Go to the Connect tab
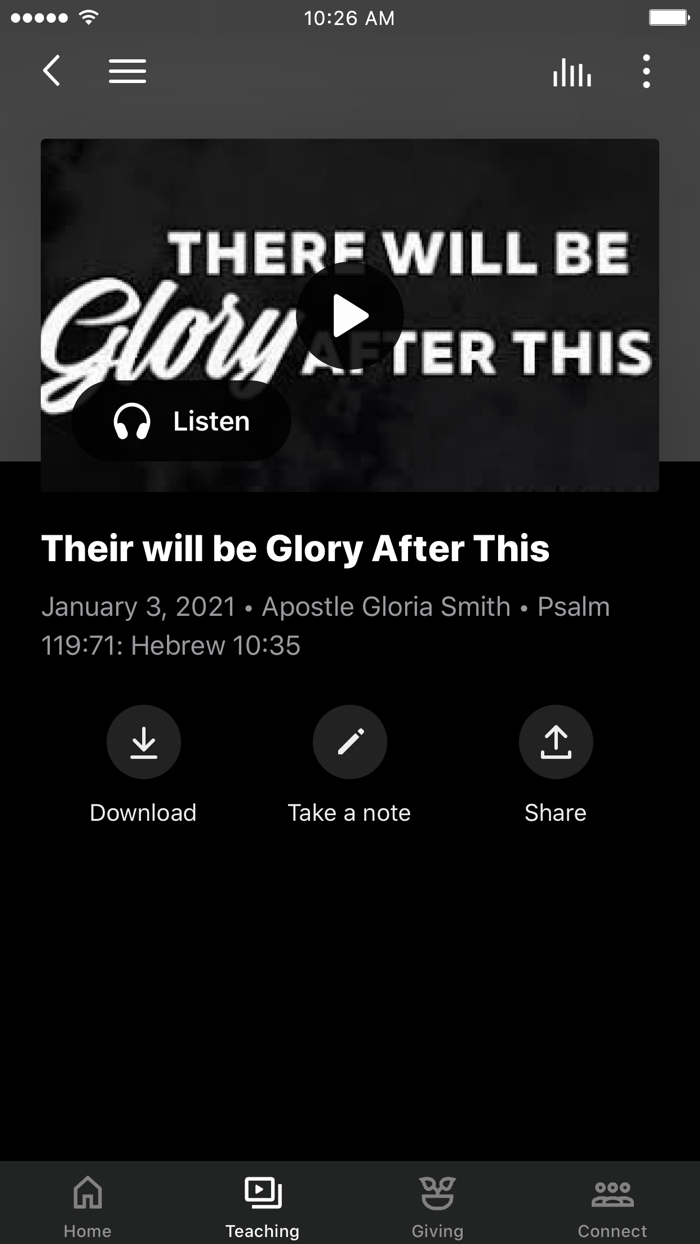Viewport: 700px width, 1244px height. [612, 1206]
